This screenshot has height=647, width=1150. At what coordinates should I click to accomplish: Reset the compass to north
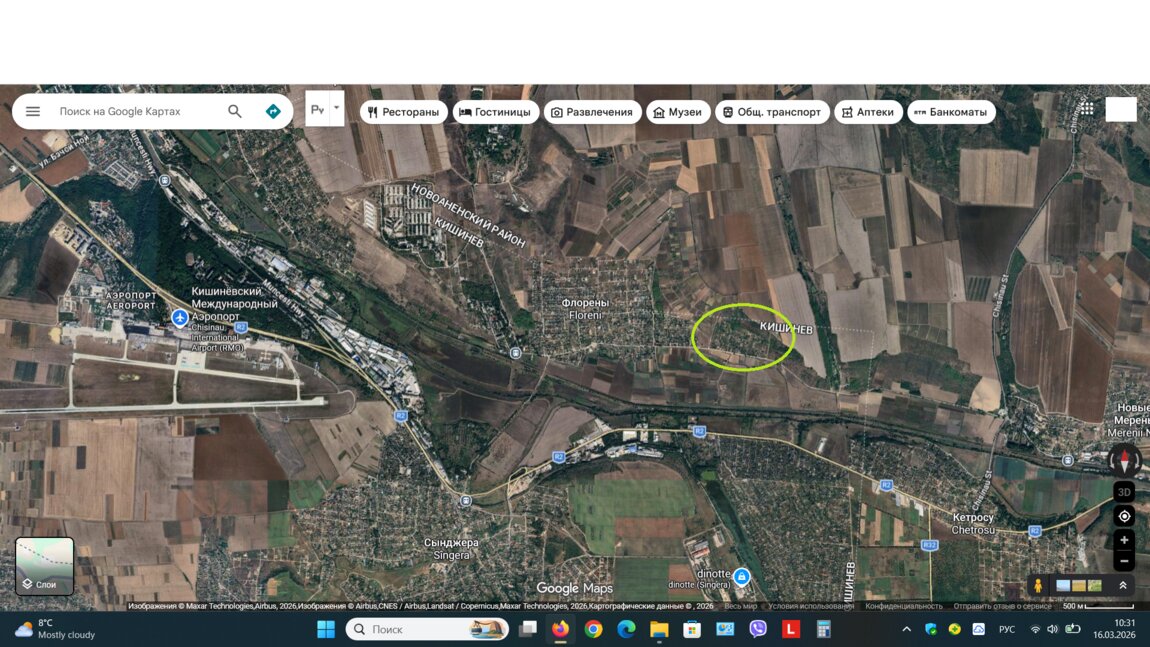coord(1124,461)
